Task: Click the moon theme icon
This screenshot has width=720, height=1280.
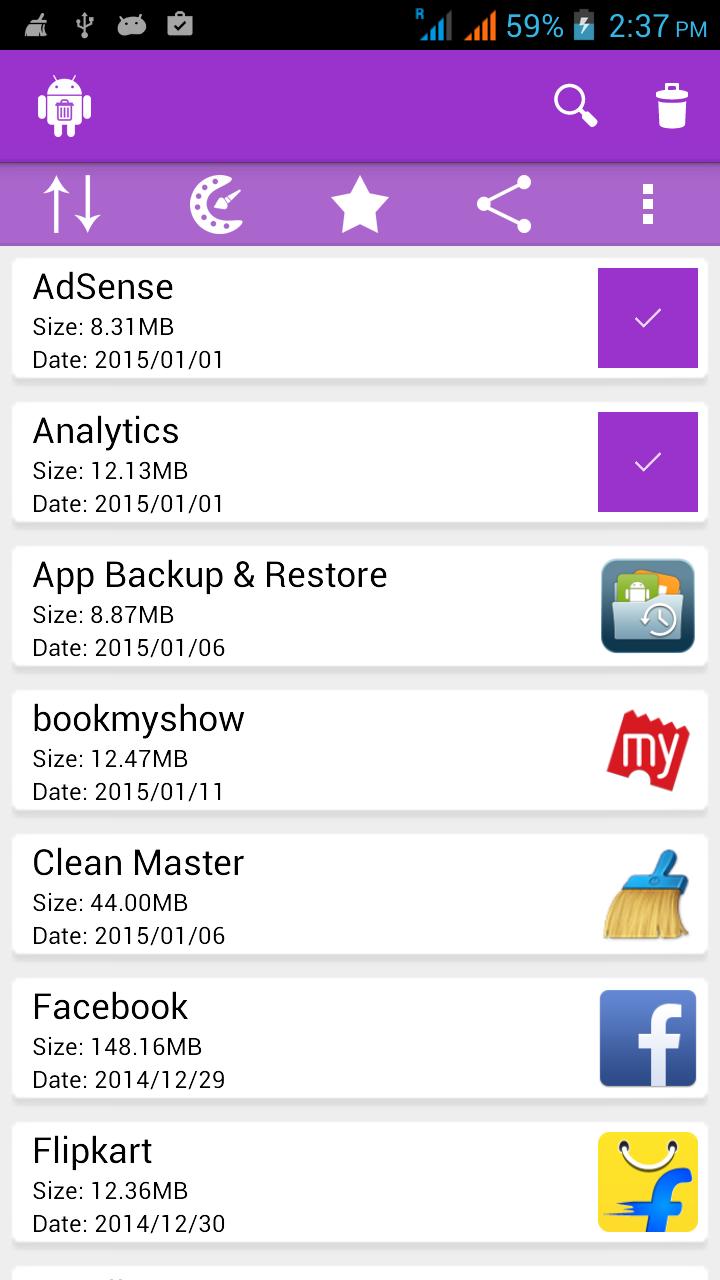Action: coord(216,203)
